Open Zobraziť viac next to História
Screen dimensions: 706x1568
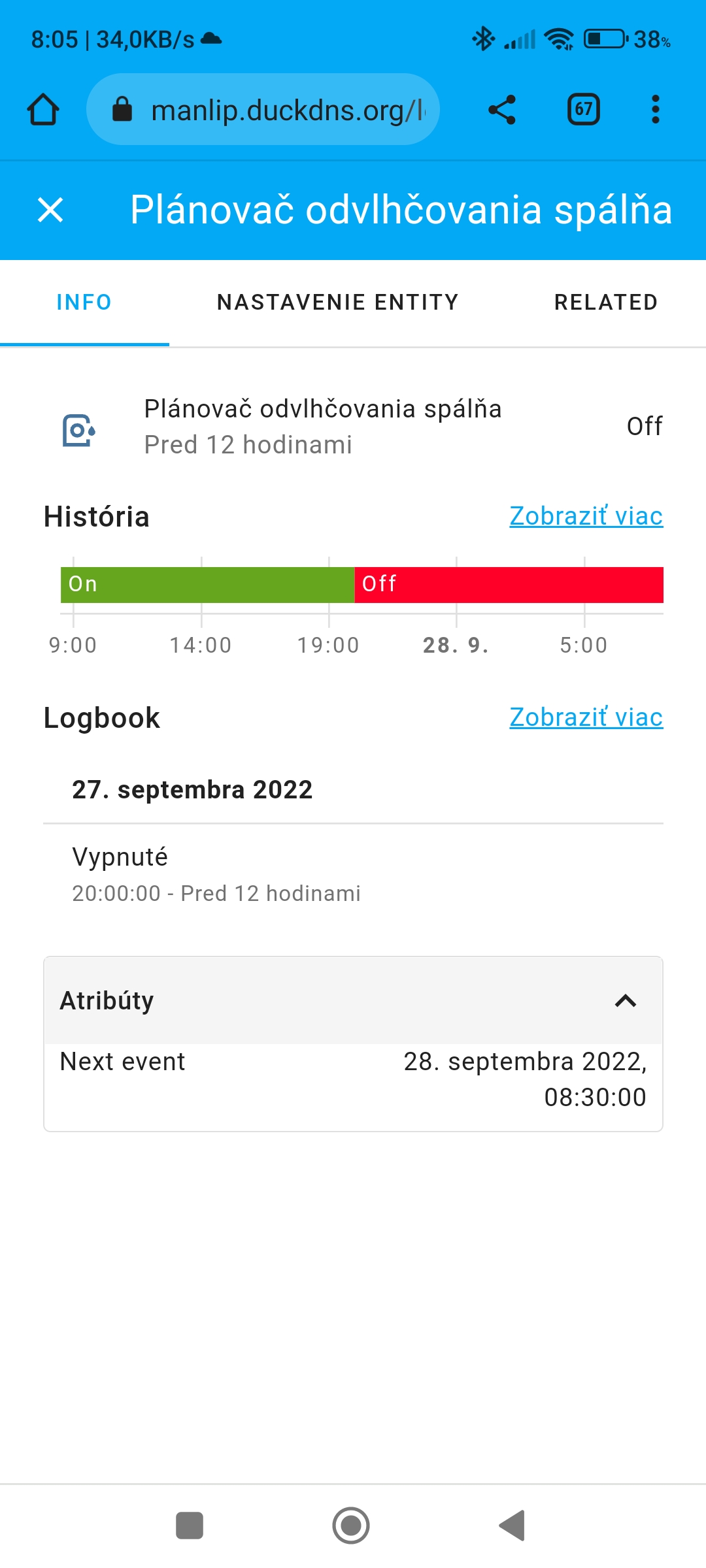586,516
